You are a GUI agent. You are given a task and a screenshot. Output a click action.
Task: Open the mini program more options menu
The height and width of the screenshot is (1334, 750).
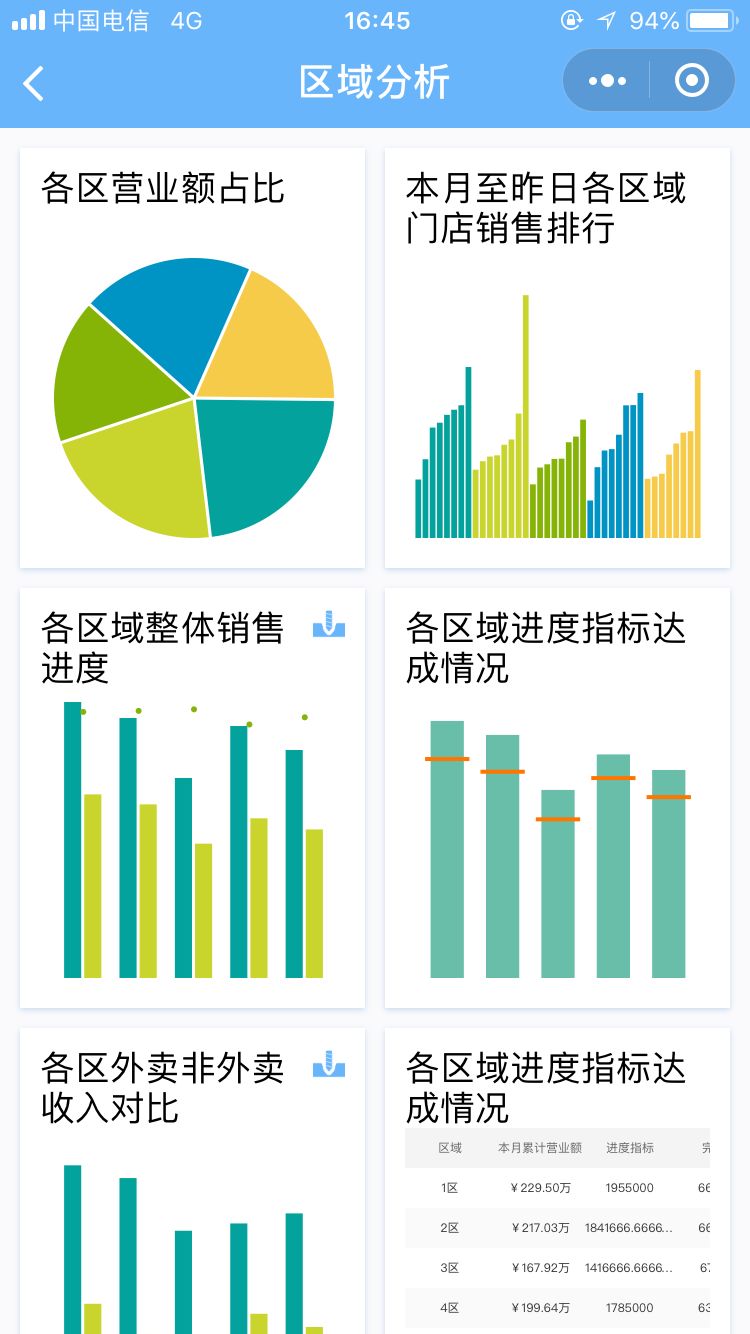tap(607, 81)
